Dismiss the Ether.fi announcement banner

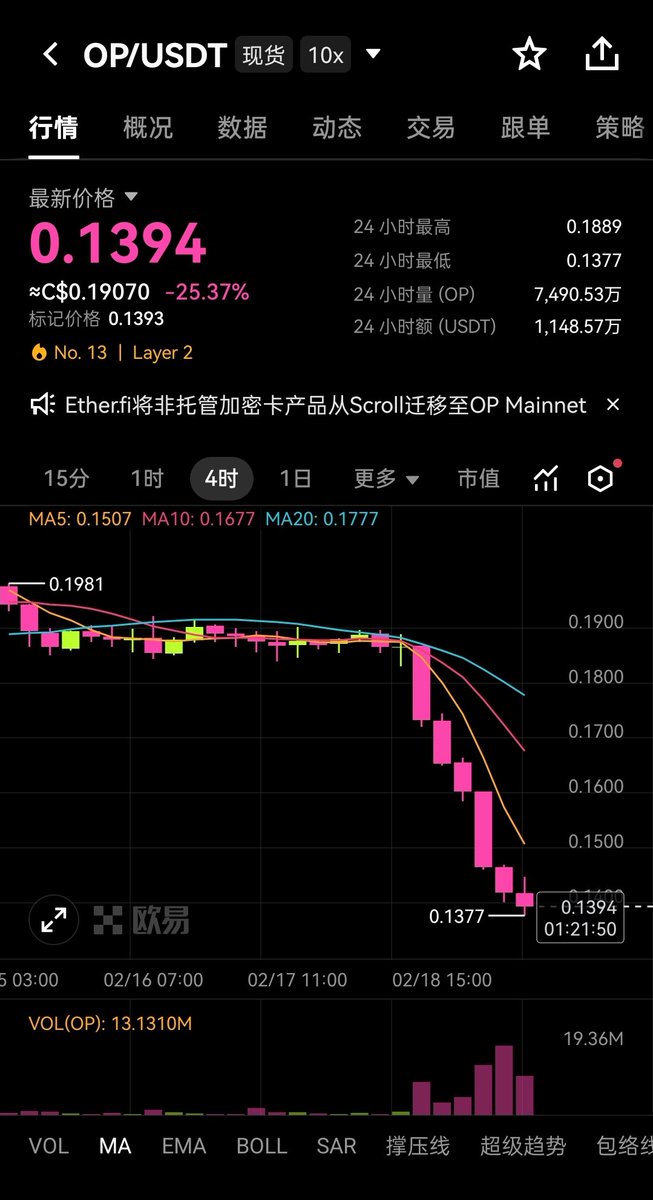(x=613, y=405)
